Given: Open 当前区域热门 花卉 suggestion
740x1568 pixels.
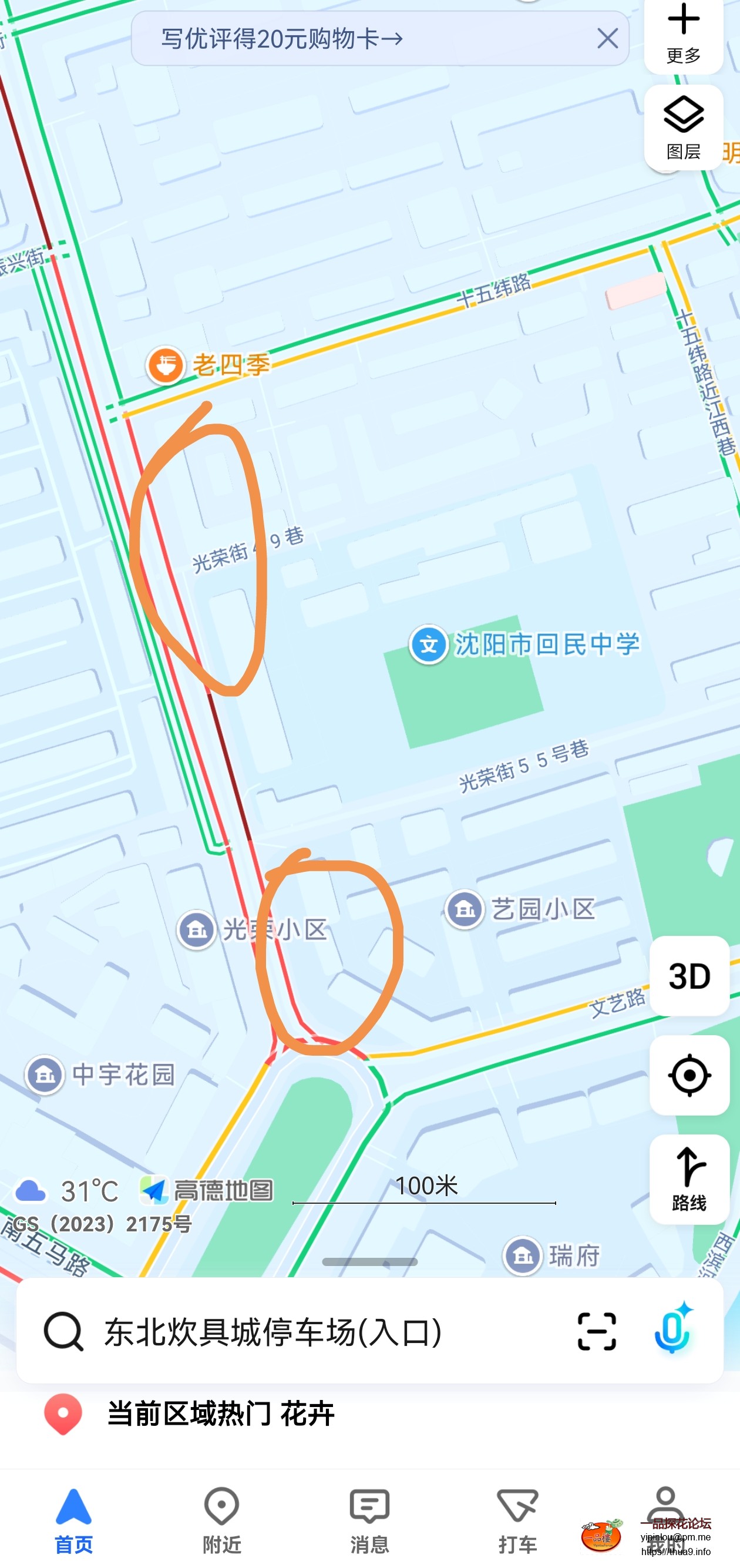Looking at the screenshot, I should tap(219, 1413).
